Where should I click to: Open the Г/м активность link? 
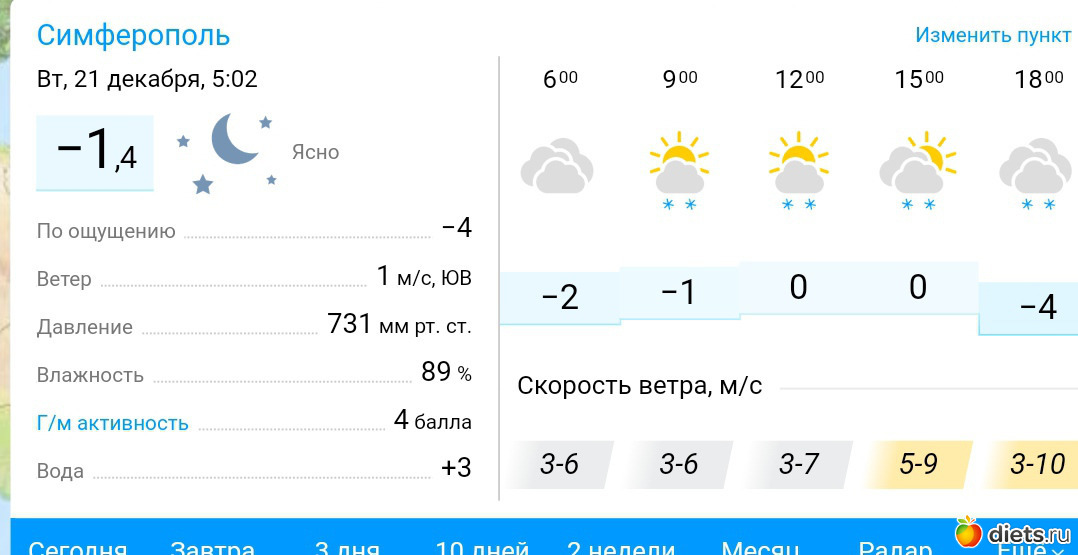(x=112, y=423)
